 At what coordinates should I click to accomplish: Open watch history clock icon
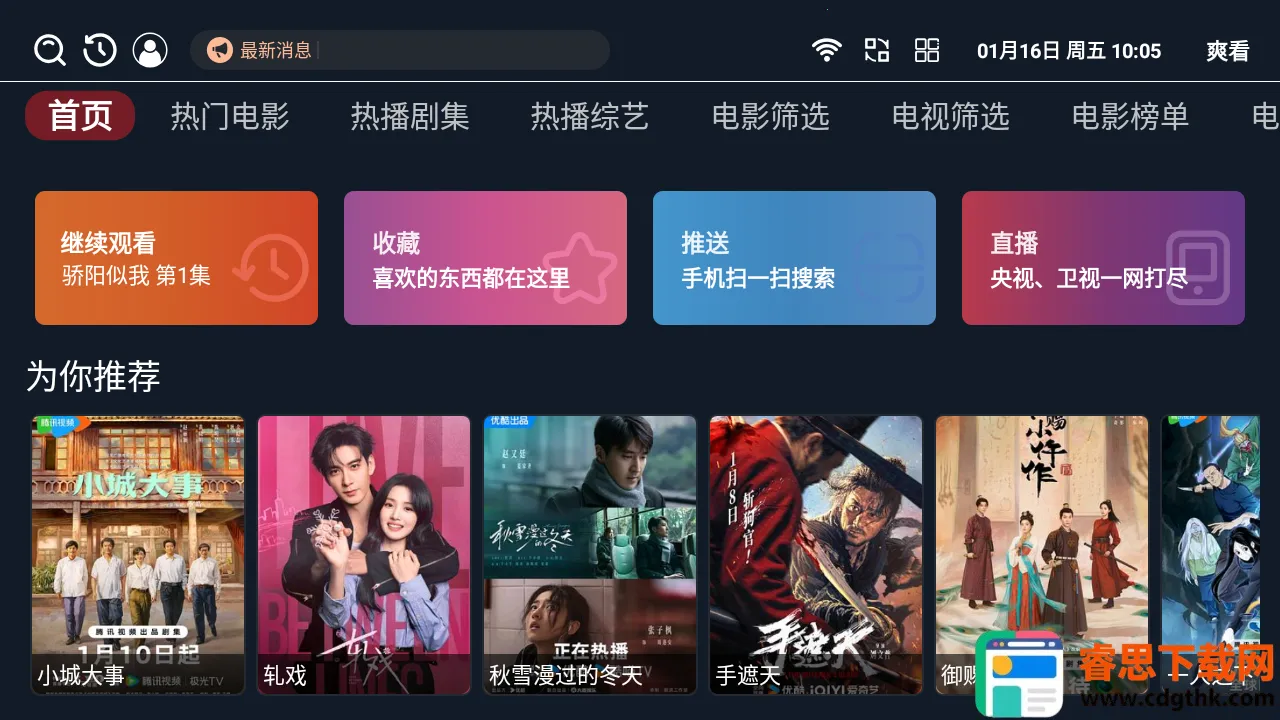(x=100, y=50)
